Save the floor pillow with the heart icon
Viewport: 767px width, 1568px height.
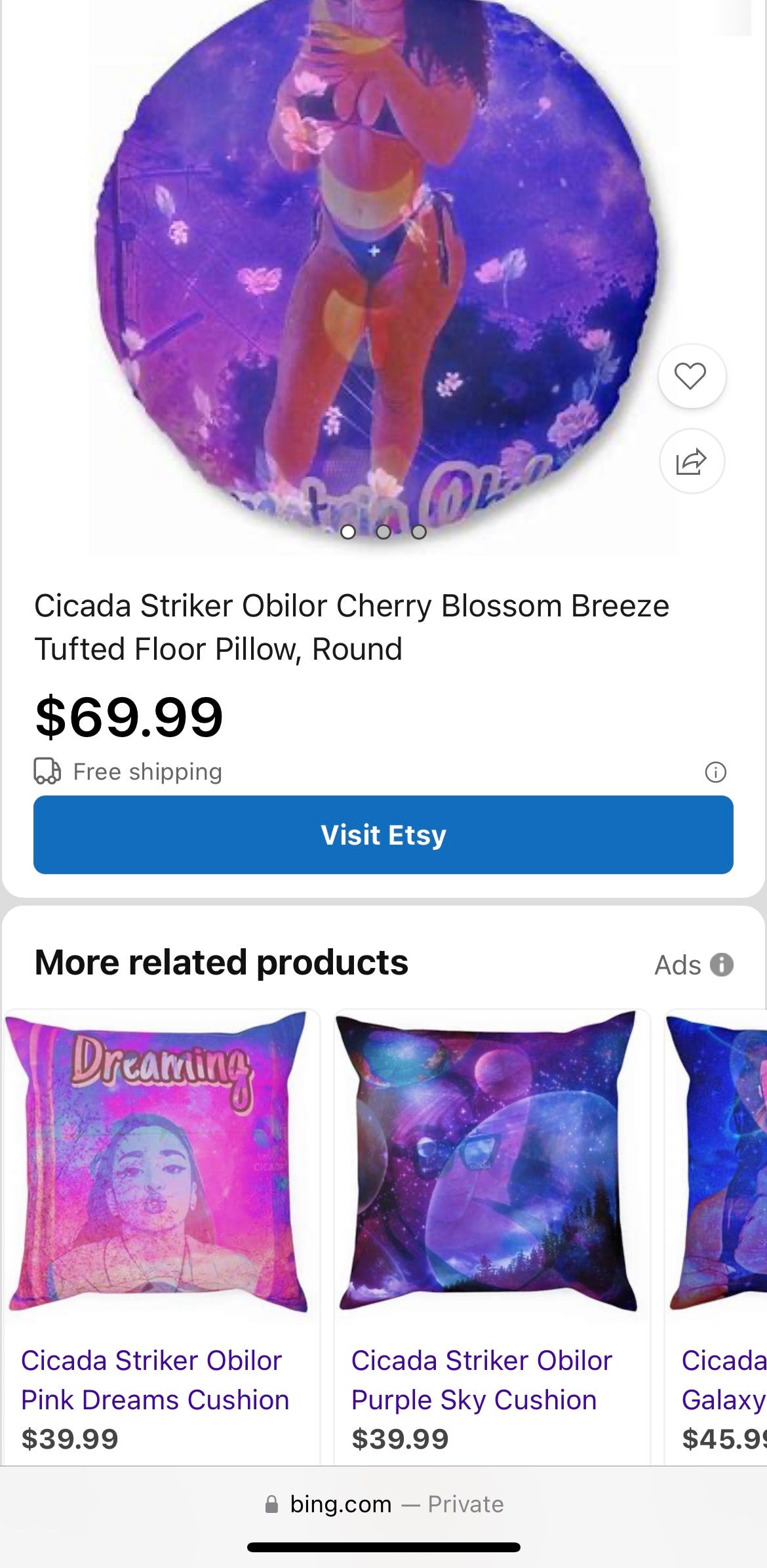[691, 376]
